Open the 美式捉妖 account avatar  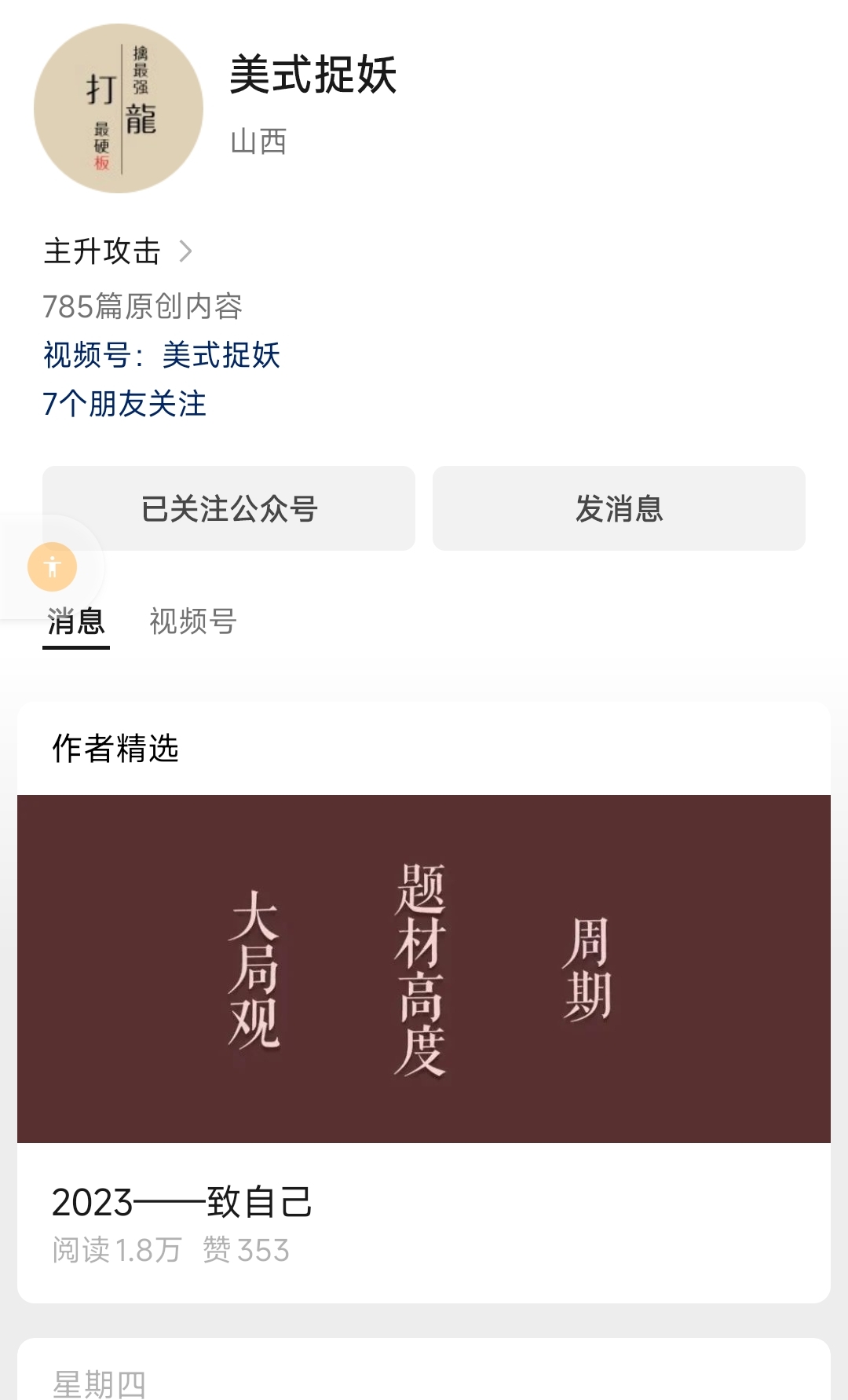coord(119,108)
